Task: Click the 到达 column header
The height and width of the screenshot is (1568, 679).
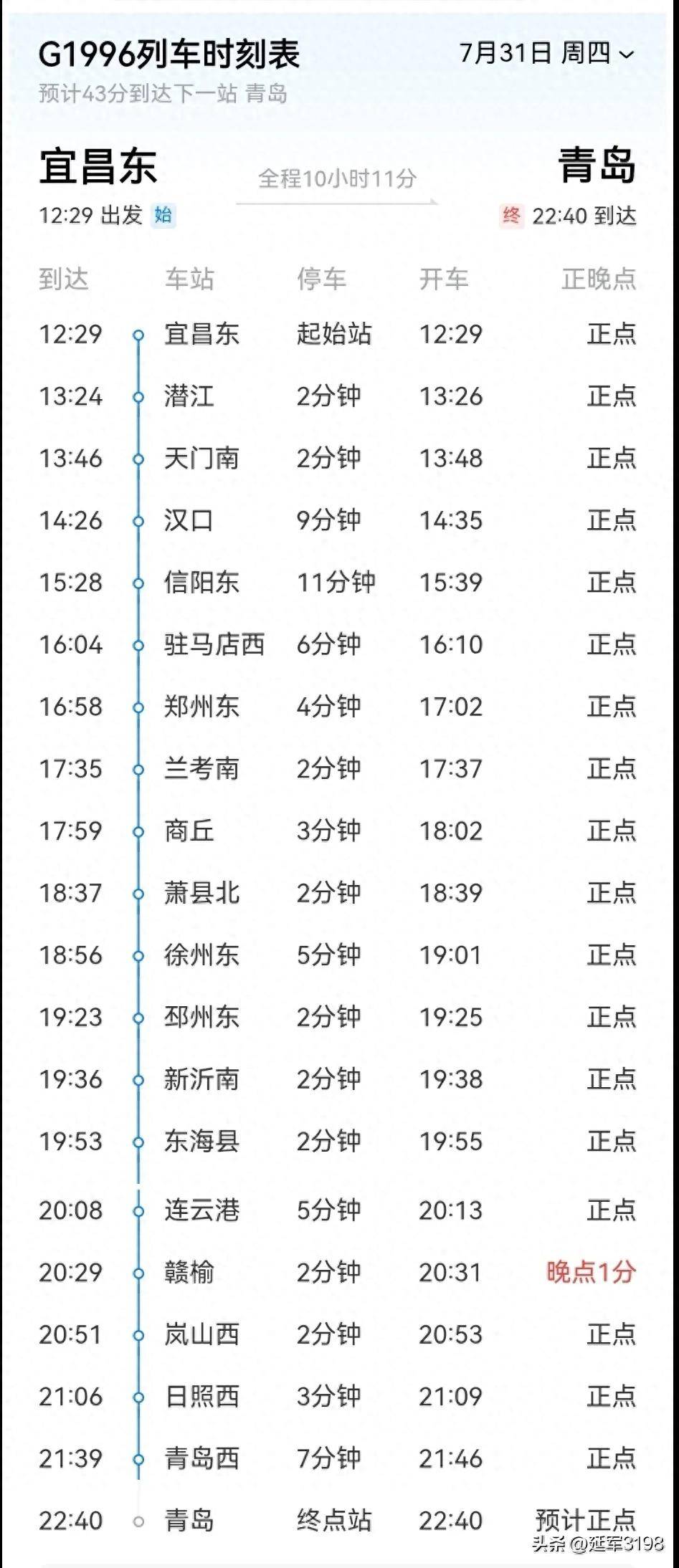Action: pos(66,279)
